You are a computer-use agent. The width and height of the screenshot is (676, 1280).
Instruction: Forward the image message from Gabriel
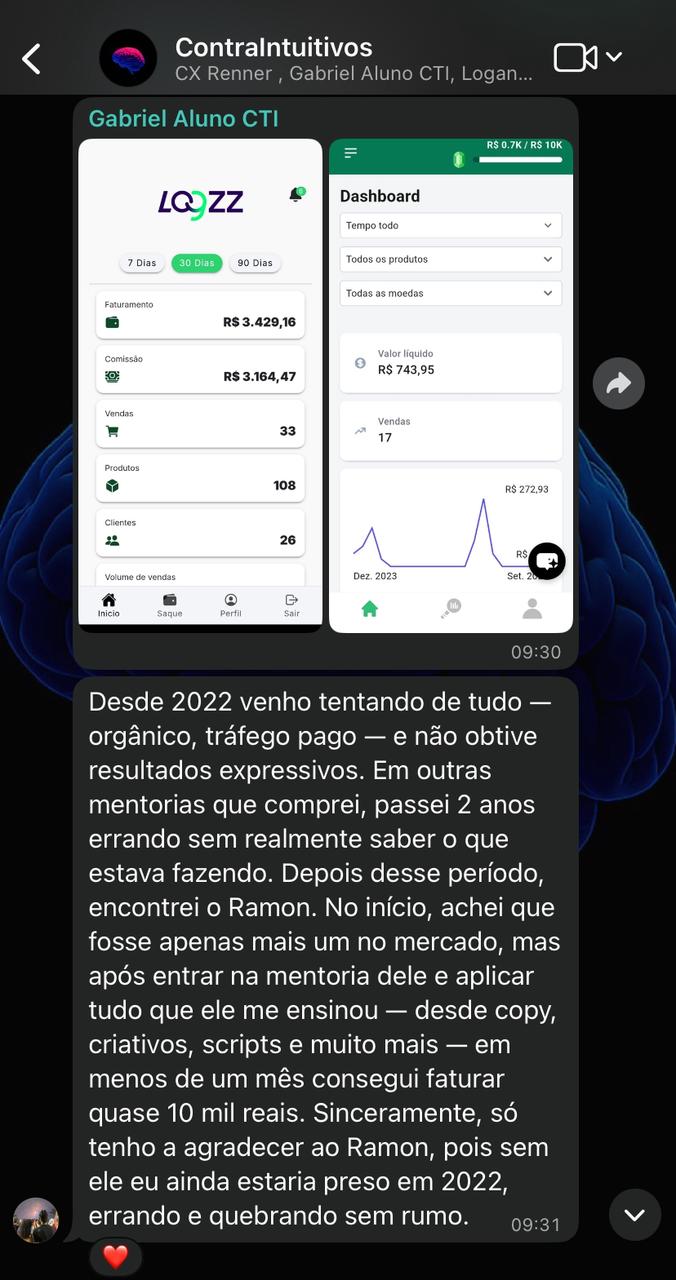[x=618, y=383]
